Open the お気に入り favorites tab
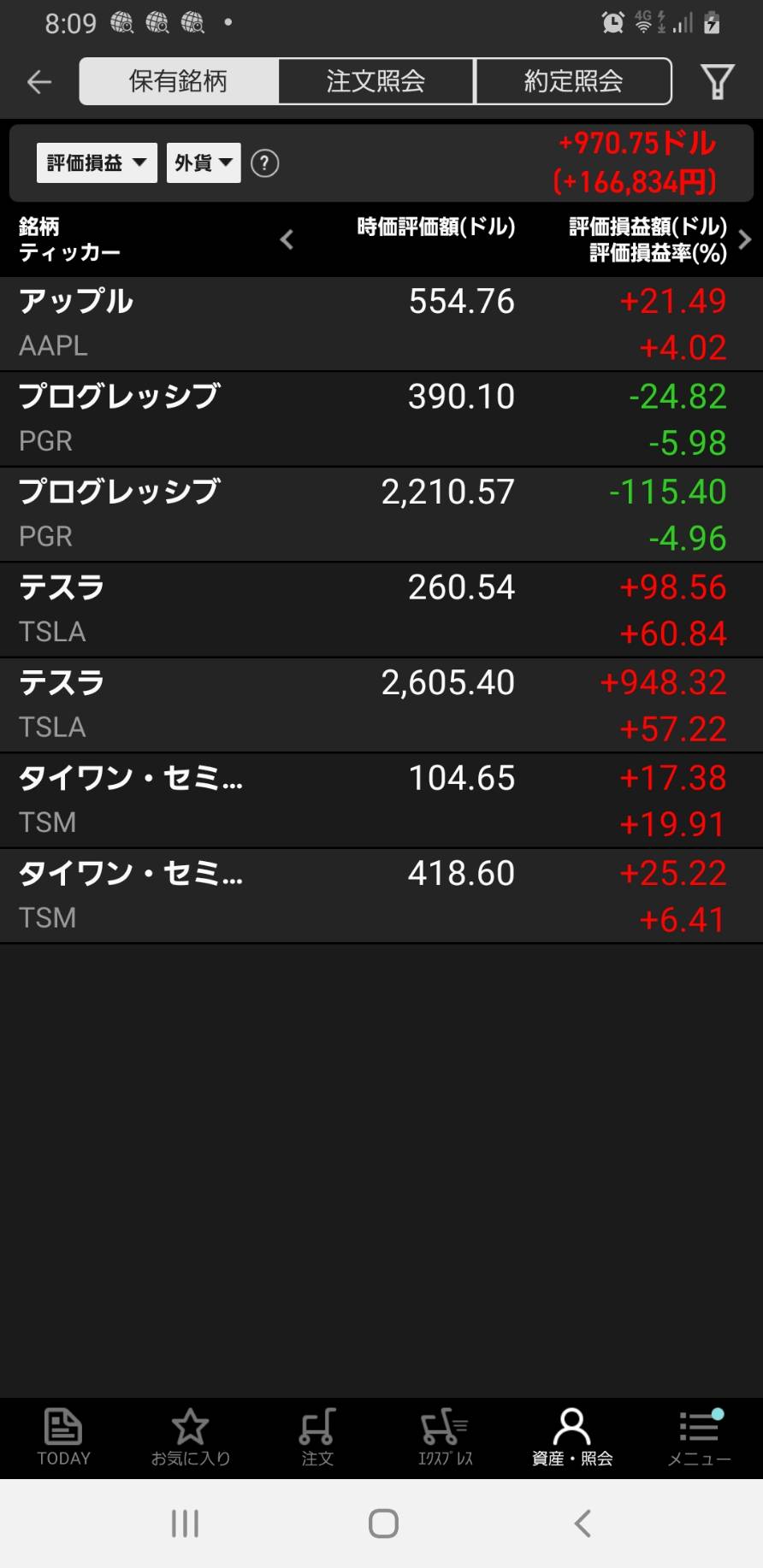 tap(191, 1438)
